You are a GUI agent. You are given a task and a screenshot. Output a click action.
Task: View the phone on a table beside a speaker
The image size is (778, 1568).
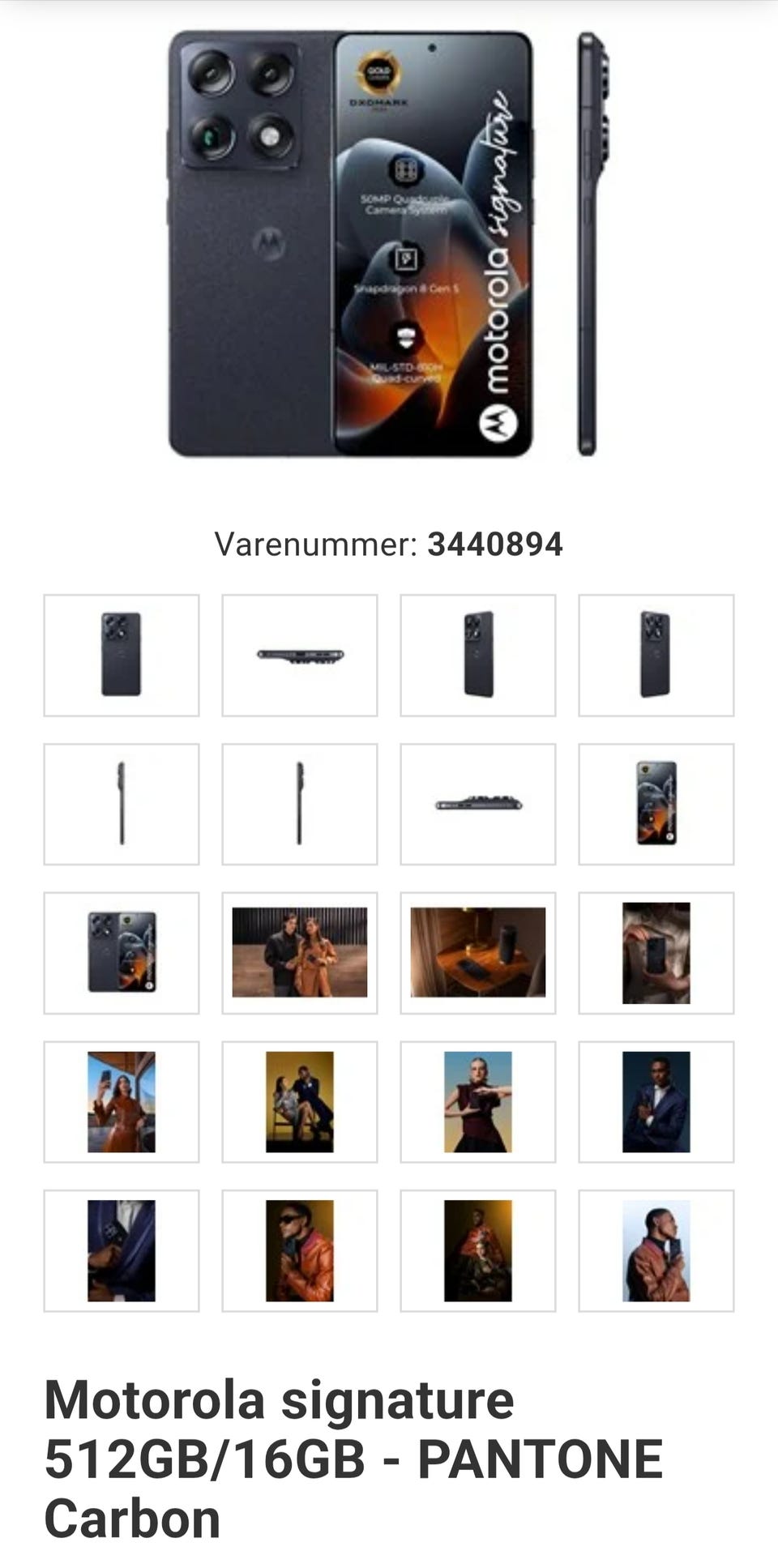(478, 953)
